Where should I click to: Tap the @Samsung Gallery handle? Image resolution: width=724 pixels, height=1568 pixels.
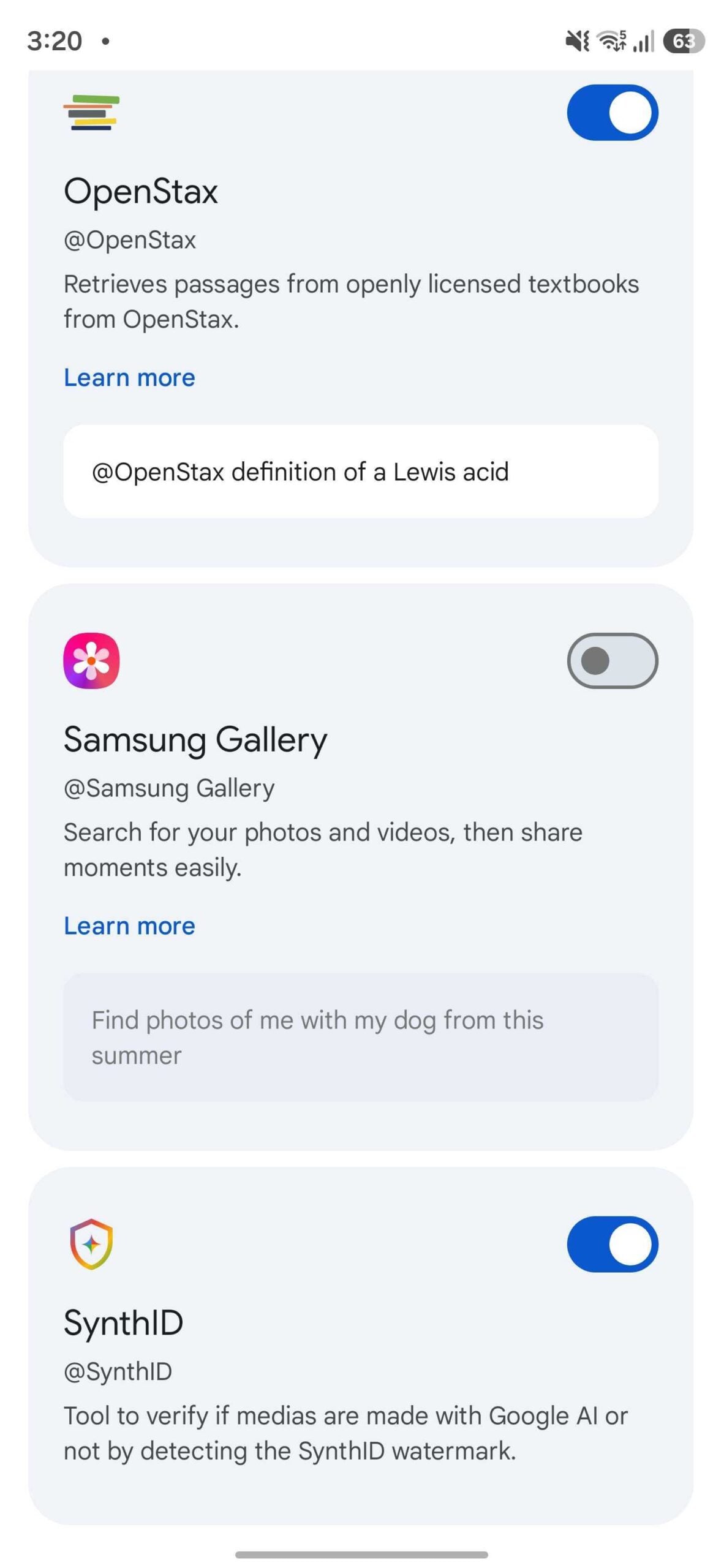coord(170,788)
